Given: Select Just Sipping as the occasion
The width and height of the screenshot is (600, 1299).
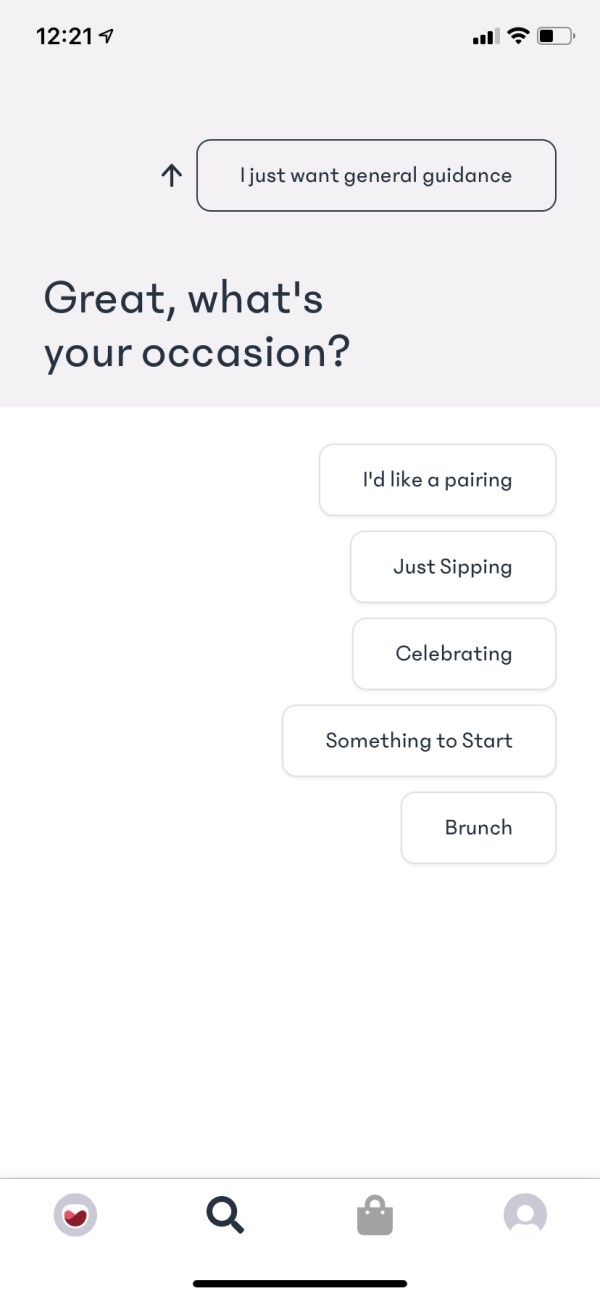Looking at the screenshot, I should [x=453, y=567].
